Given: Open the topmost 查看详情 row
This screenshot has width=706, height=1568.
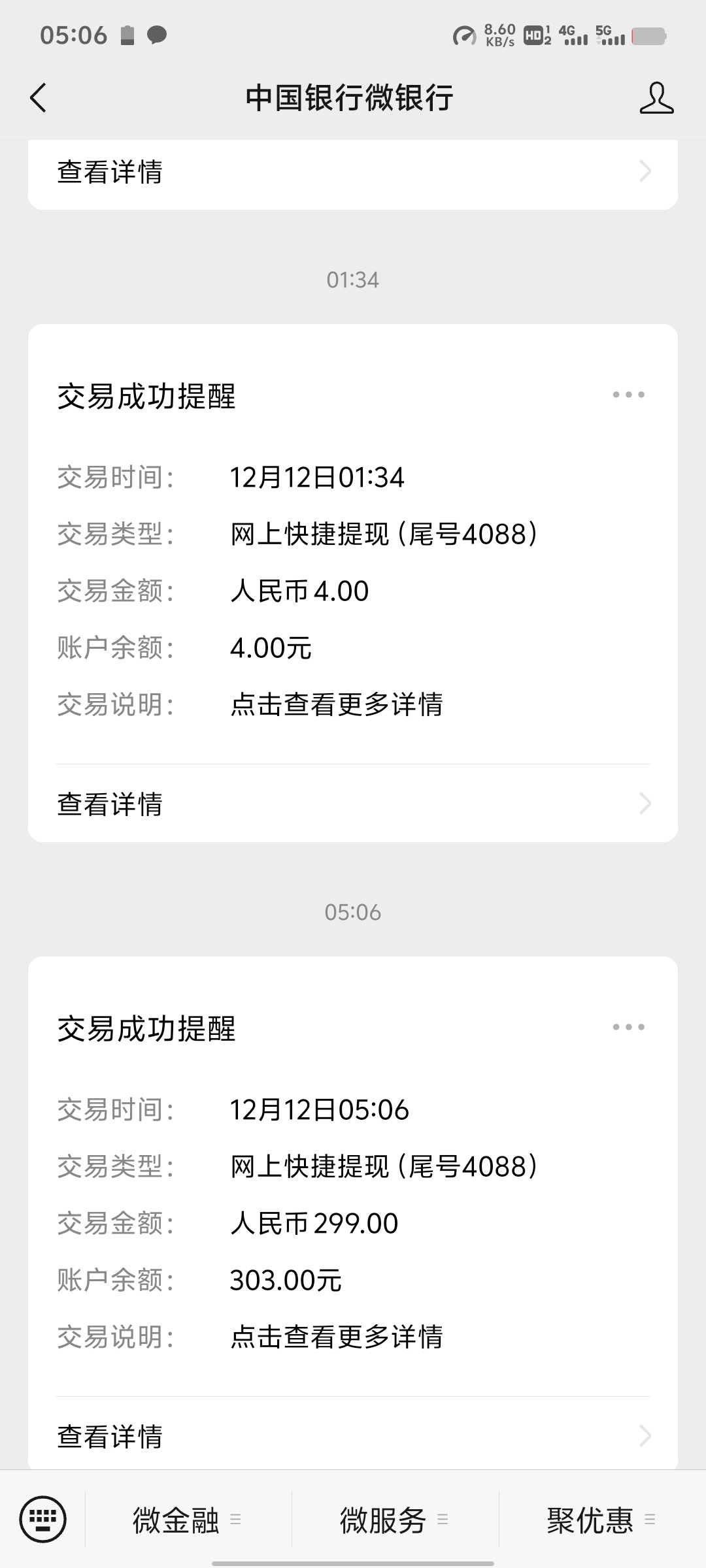Looking at the screenshot, I should click(x=353, y=172).
